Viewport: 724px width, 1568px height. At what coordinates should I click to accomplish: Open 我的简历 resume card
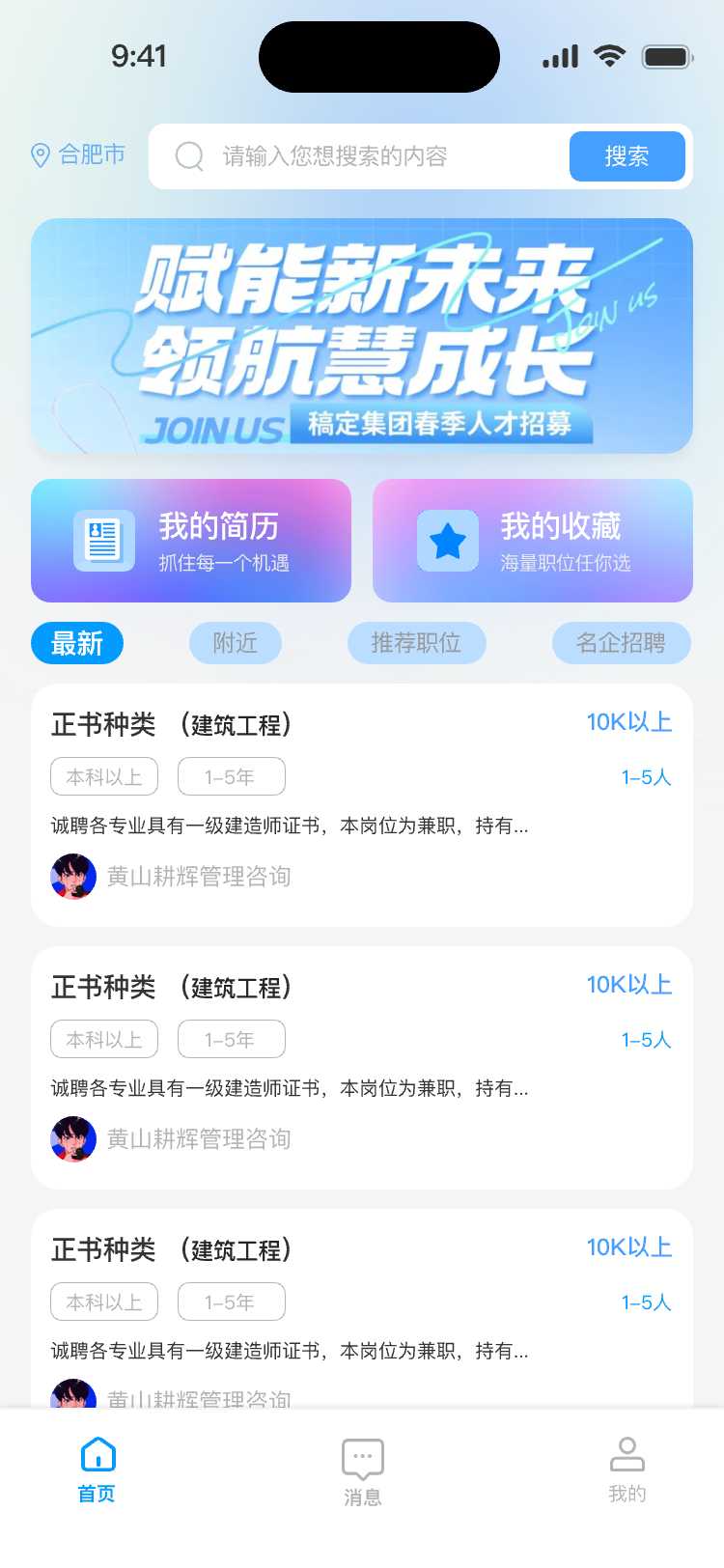(191, 541)
